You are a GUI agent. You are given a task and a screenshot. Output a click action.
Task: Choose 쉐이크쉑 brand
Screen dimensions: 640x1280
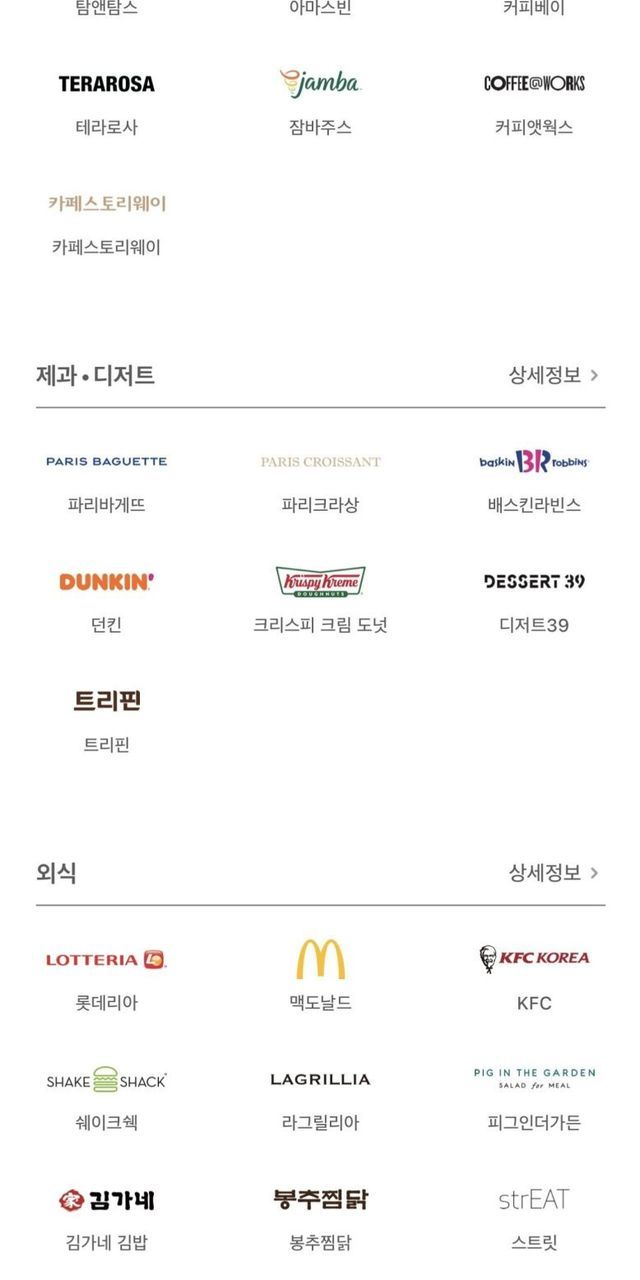coord(107,1099)
